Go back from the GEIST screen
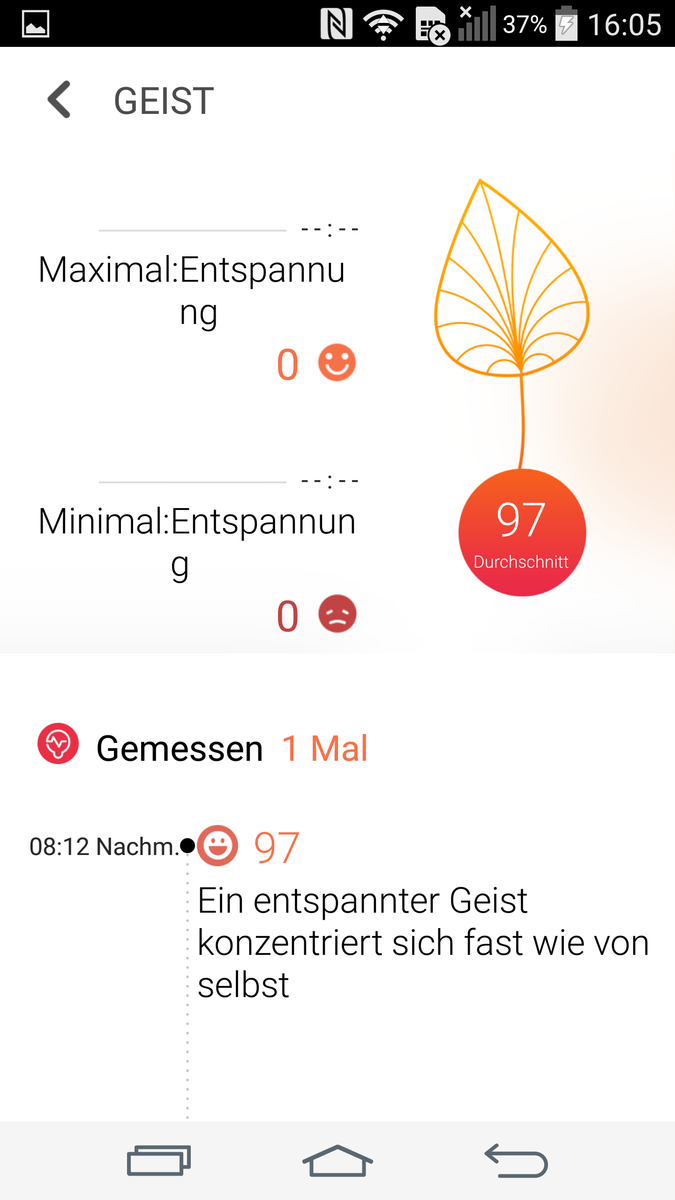This screenshot has width=675, height=1200. [60, 101]
